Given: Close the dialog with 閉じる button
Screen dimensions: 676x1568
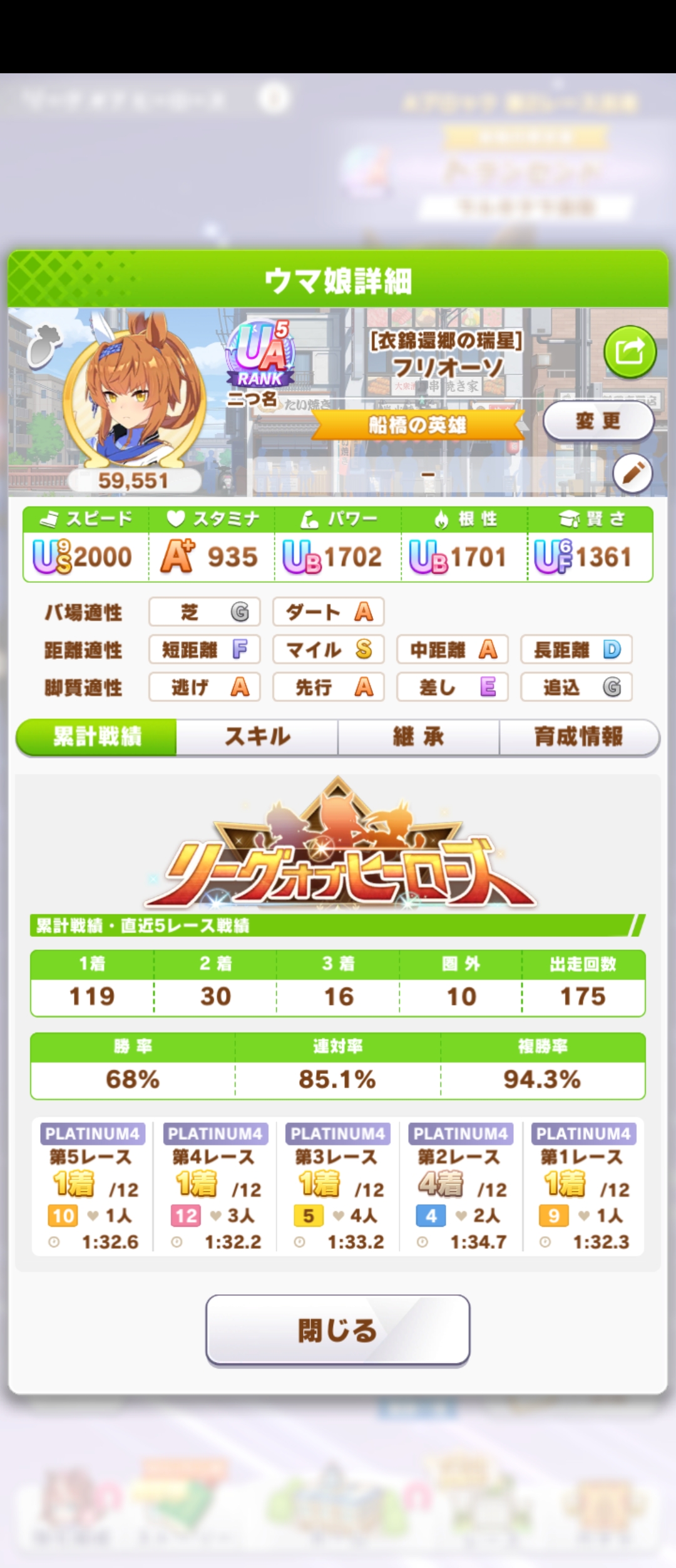Looking at the screenshot, I should click(x=337, y=1330).
